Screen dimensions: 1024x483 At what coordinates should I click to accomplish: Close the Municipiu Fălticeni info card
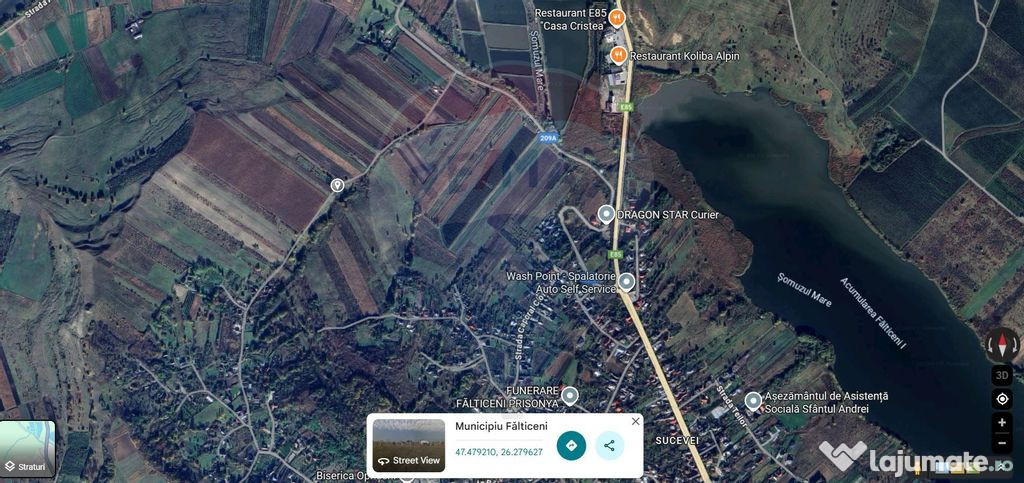point(635,422)
